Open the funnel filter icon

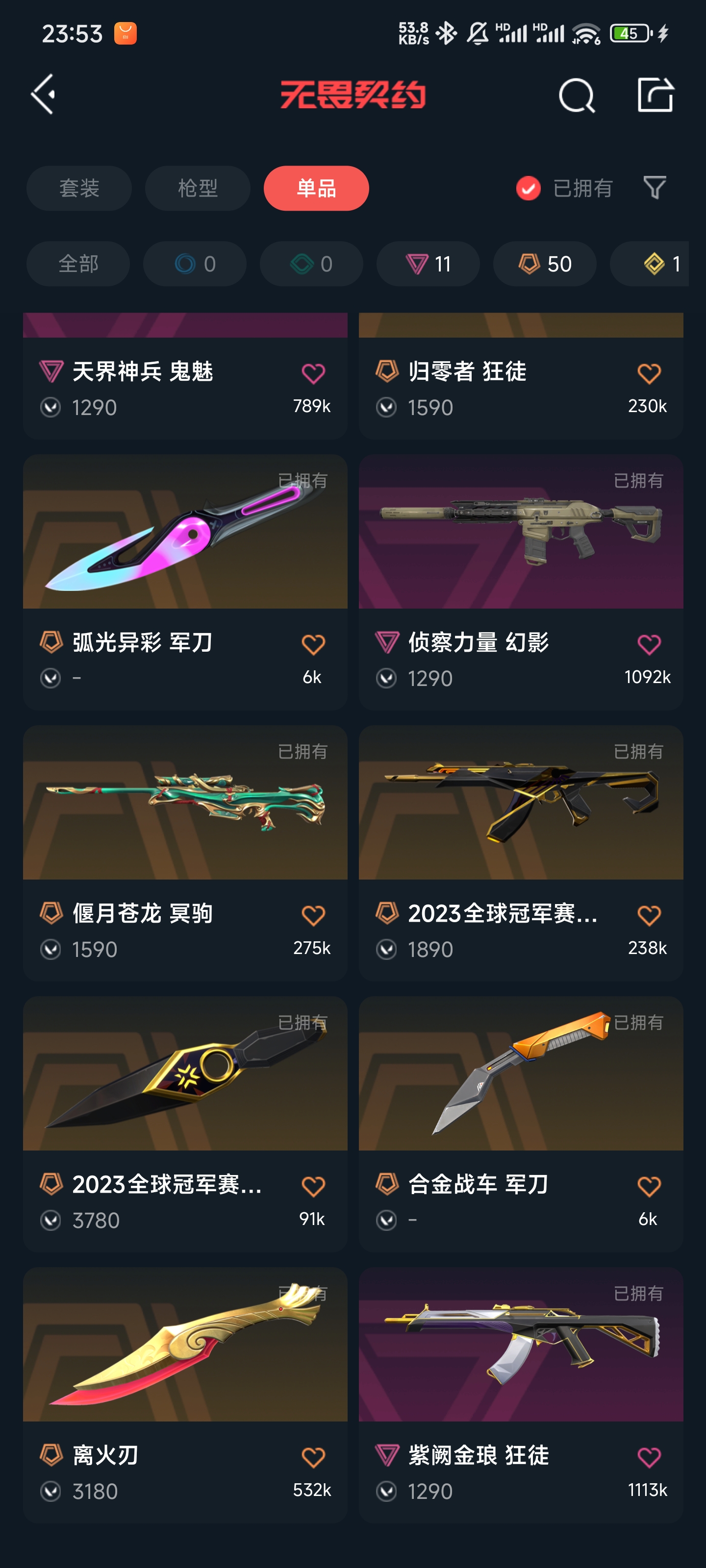pyautogui.click(x=654, y=188)
